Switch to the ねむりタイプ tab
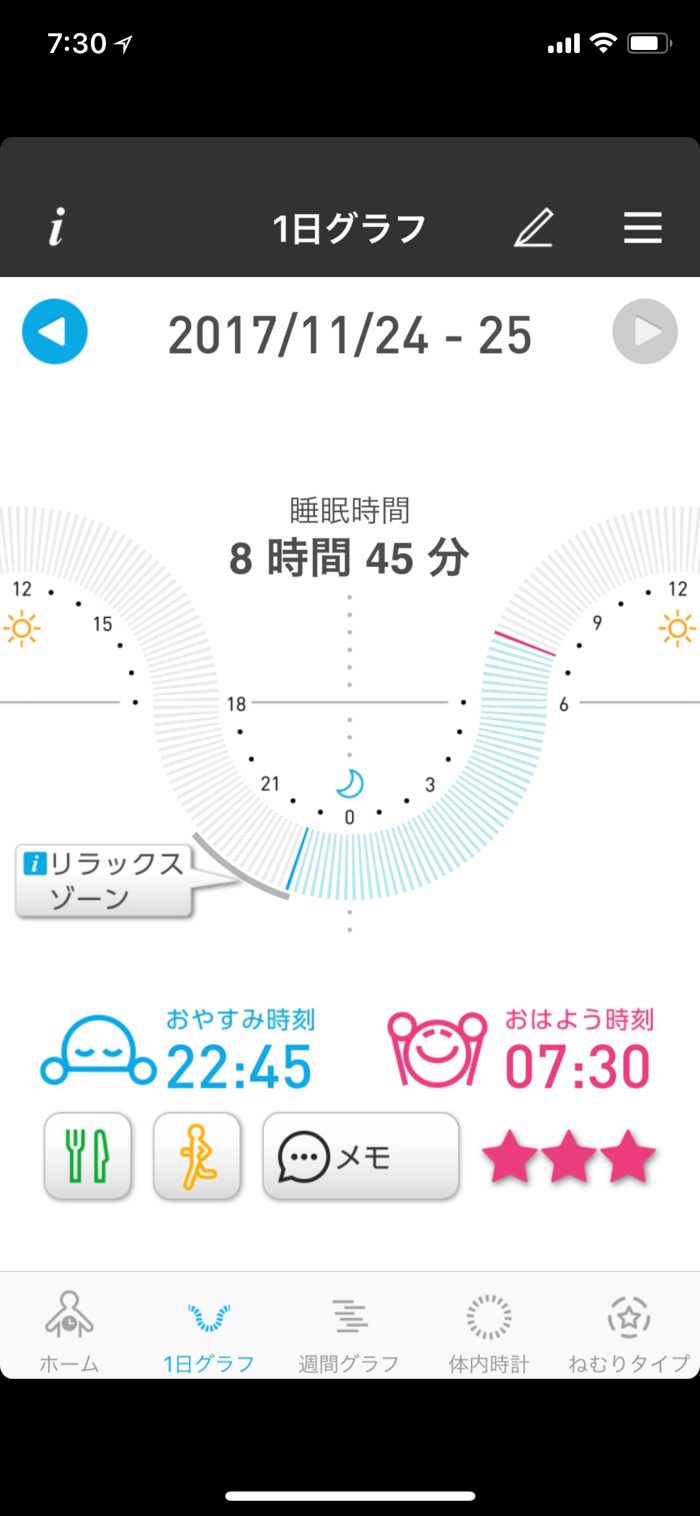This screenshot has height=1516, width=700. (x=629, y=1332)
